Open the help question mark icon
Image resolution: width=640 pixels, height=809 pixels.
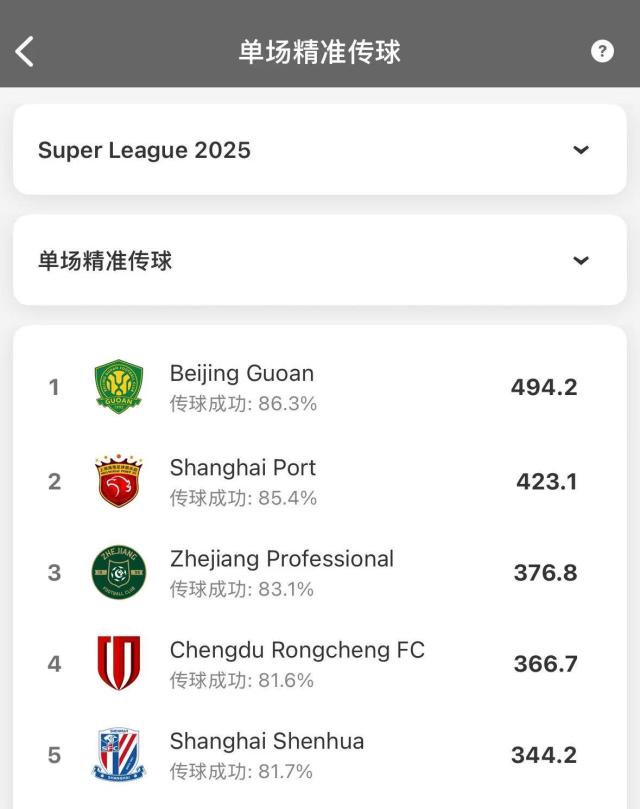[x=602, y=51]
